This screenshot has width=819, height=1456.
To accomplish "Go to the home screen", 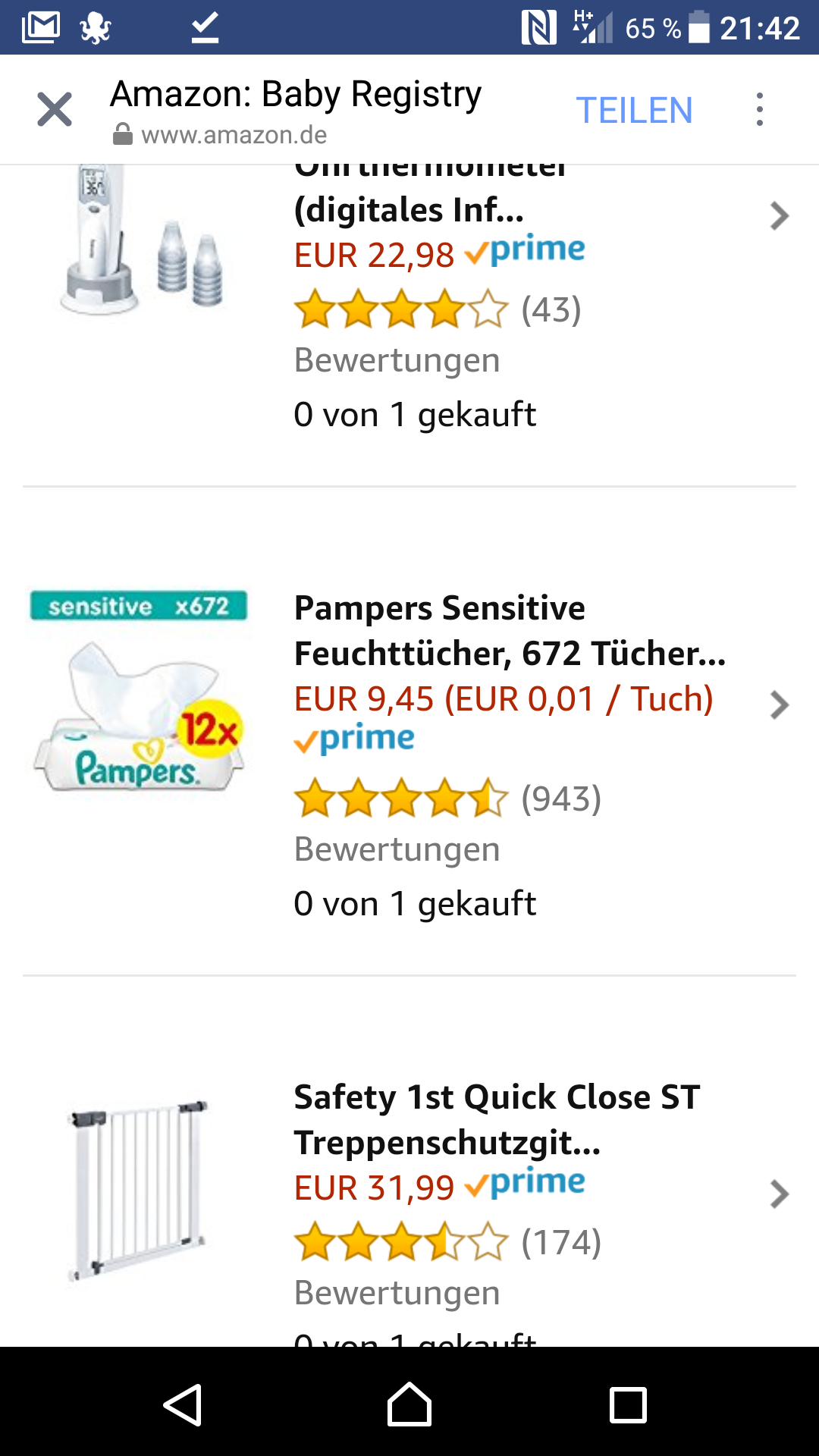I will click(409, 1404).
